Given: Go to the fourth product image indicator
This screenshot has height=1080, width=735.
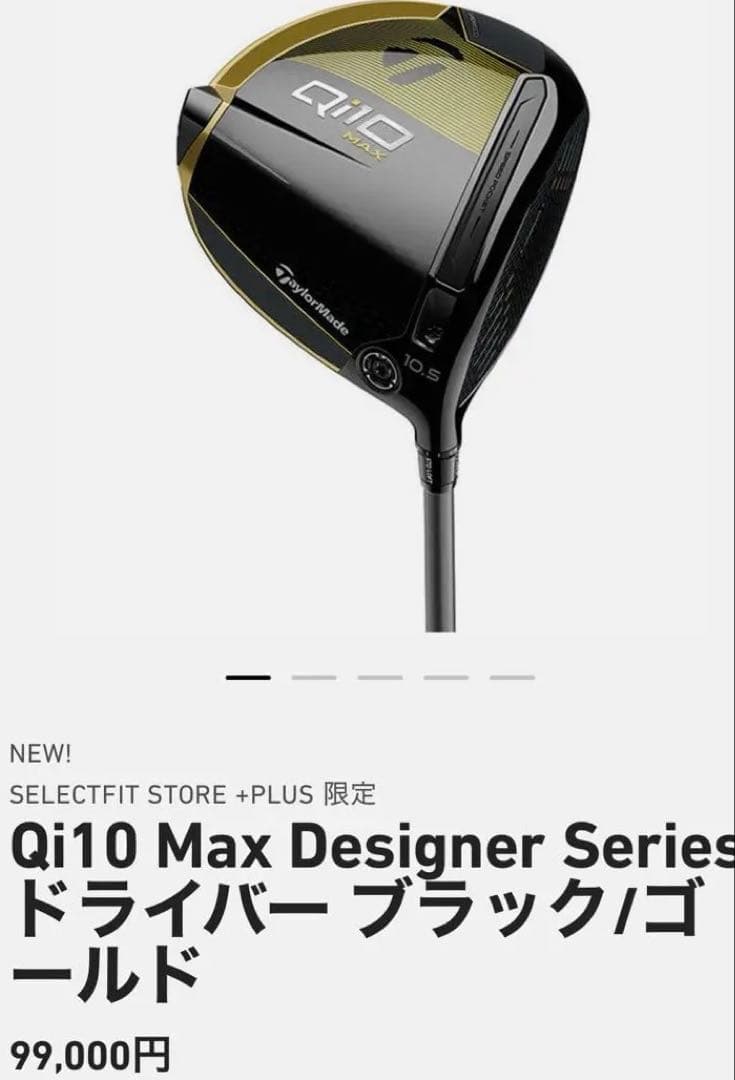Looking at the screenshot, I should coord(446,678).
